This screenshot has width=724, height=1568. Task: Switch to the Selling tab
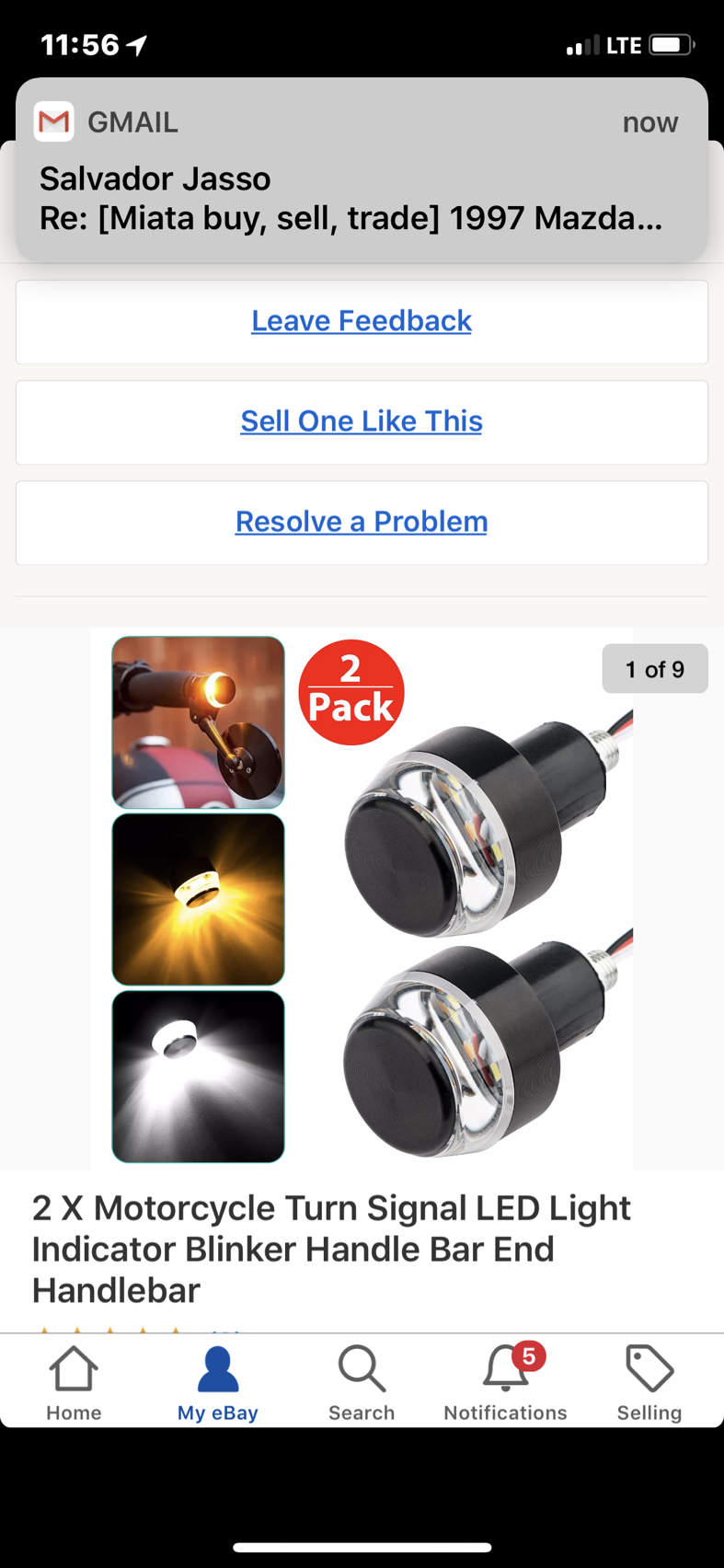[x=649, y=1383]
